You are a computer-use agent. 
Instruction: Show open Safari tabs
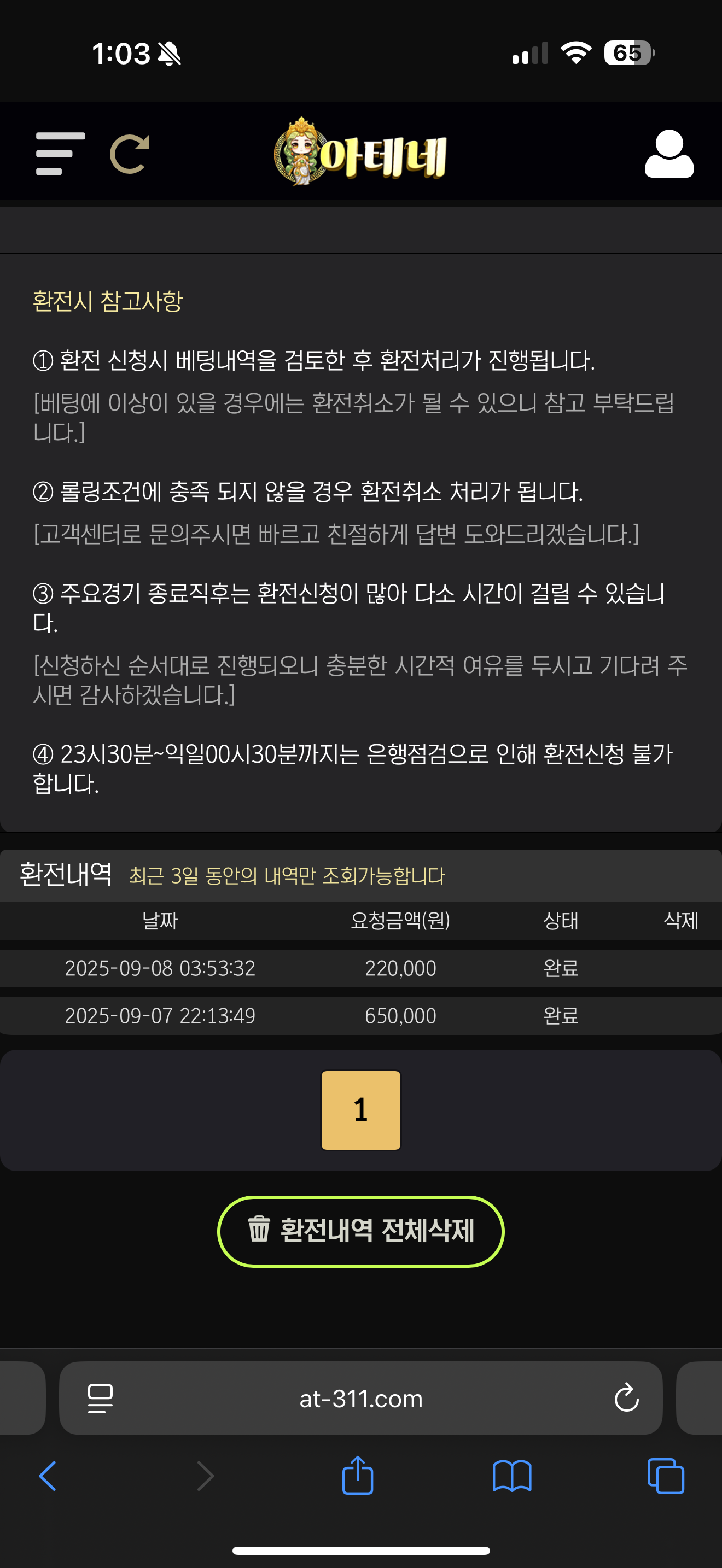point(665,1476)
